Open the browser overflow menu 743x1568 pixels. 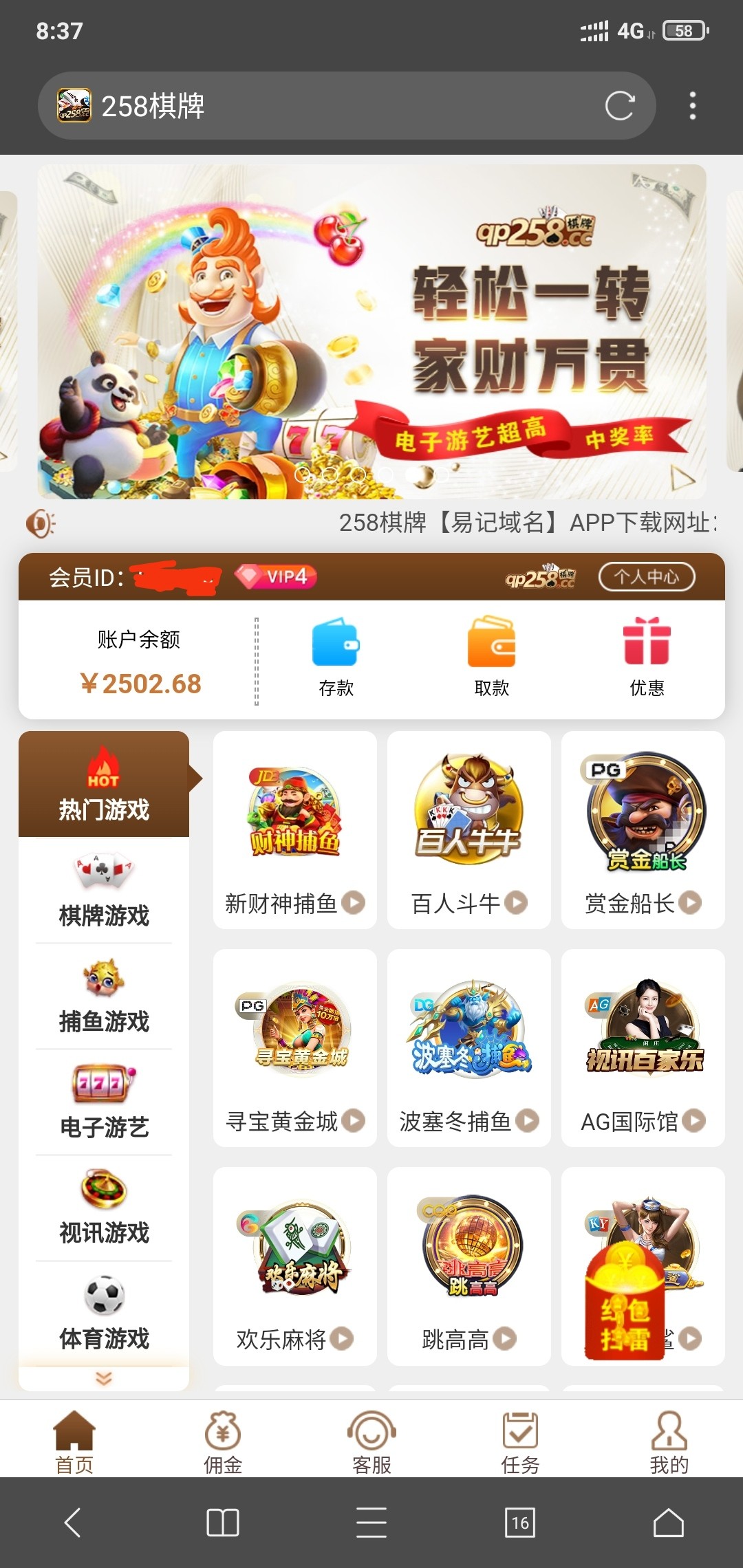tap(692, 106)
